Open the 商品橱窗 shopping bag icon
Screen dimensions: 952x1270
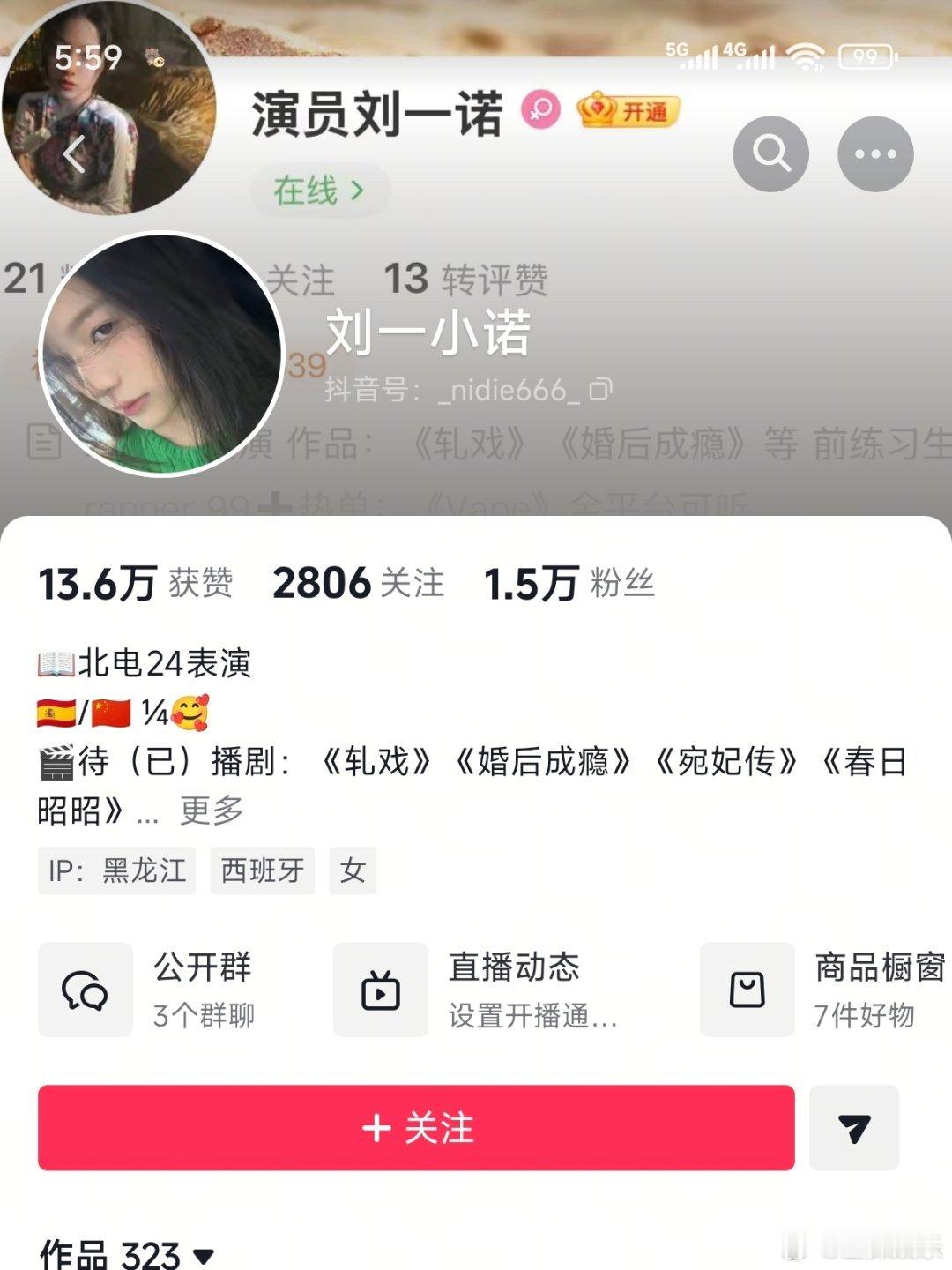(745, 990)
